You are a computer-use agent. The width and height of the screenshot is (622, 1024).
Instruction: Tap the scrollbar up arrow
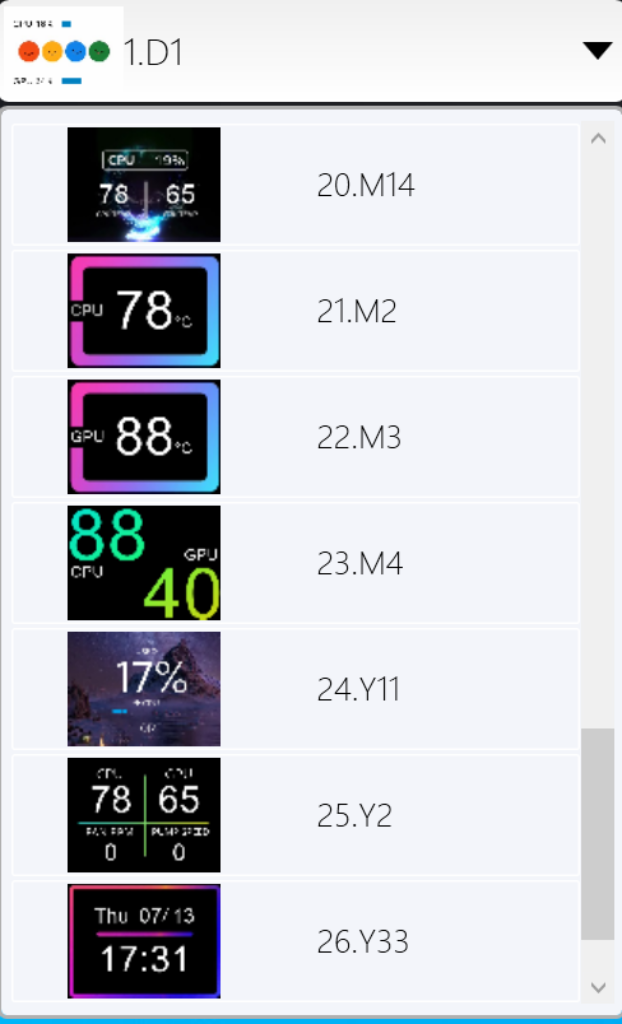click(x=598, y=138)
